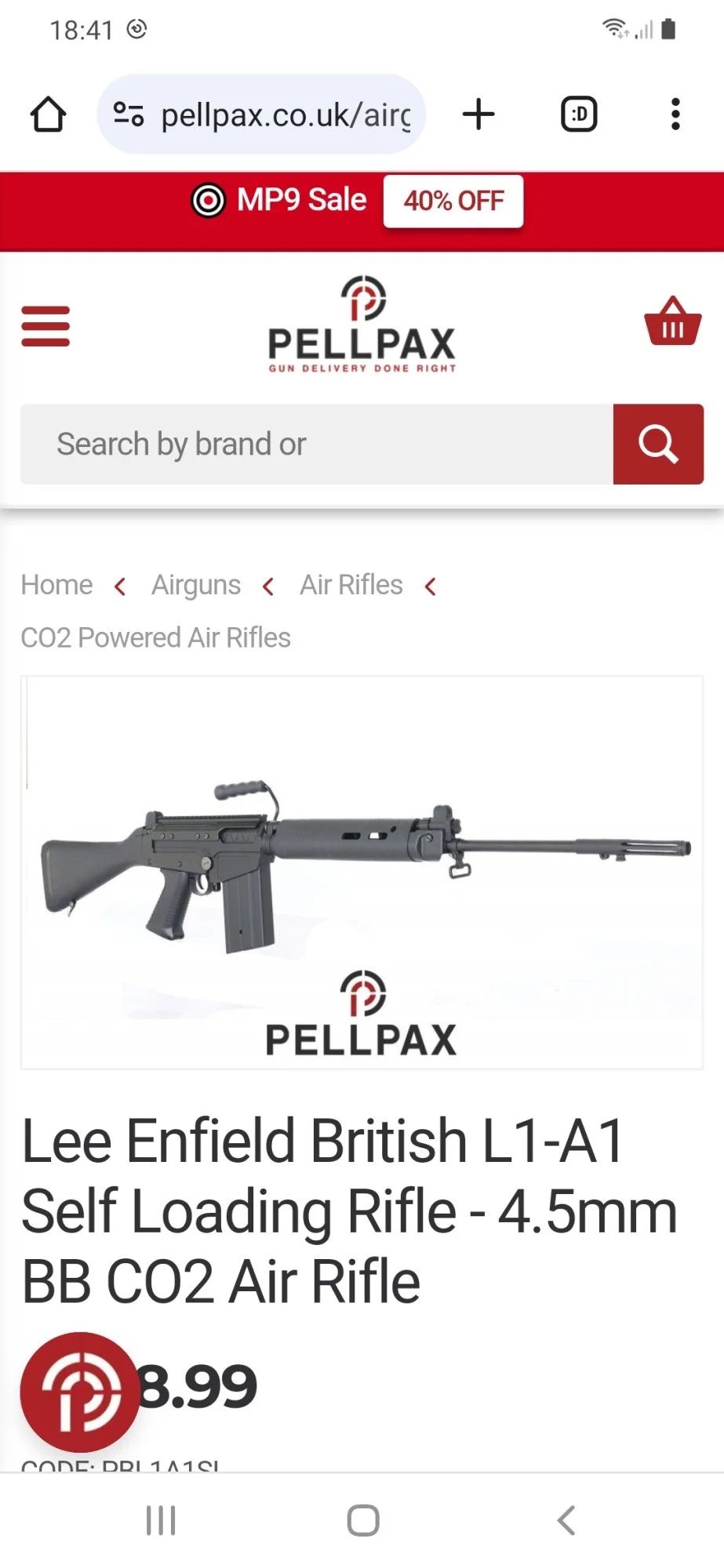
Task: Go to the Home breadcrumb
Action: click(x=56, y=585)
